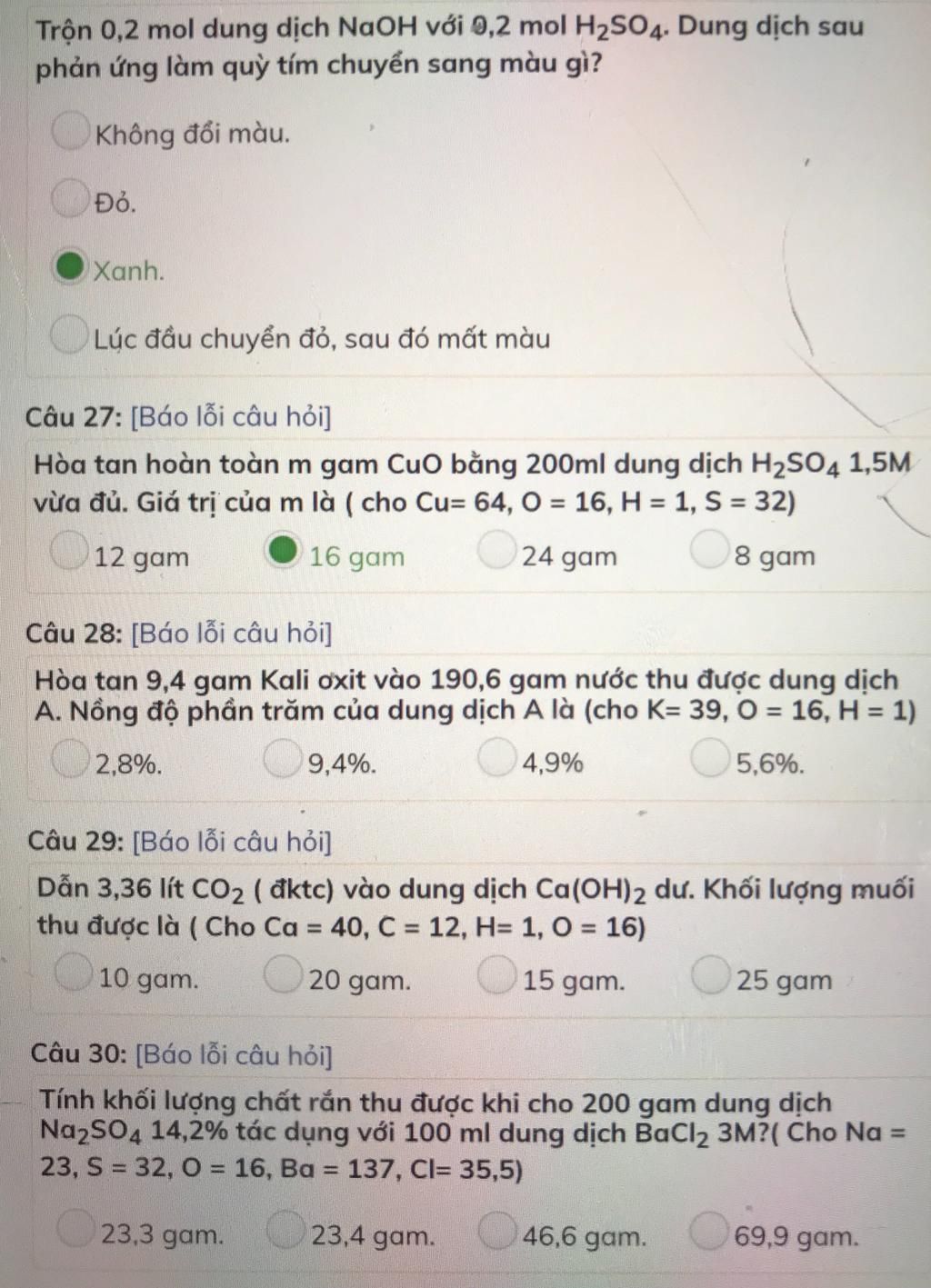
Task: Mark '4,9%' as the answer
Action: coord(496,762)
